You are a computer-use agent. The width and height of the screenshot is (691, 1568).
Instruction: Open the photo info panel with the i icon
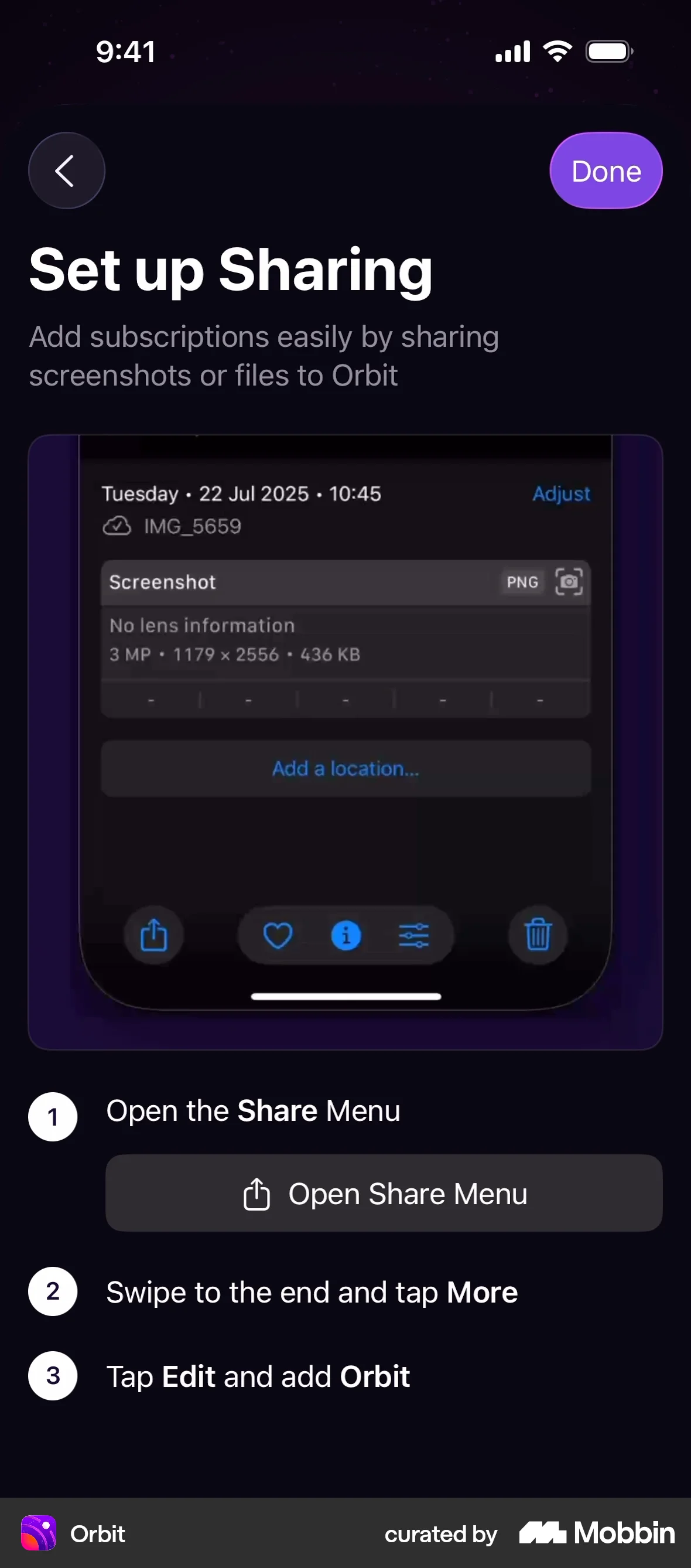pyautogui.click(x=345, y=936)
